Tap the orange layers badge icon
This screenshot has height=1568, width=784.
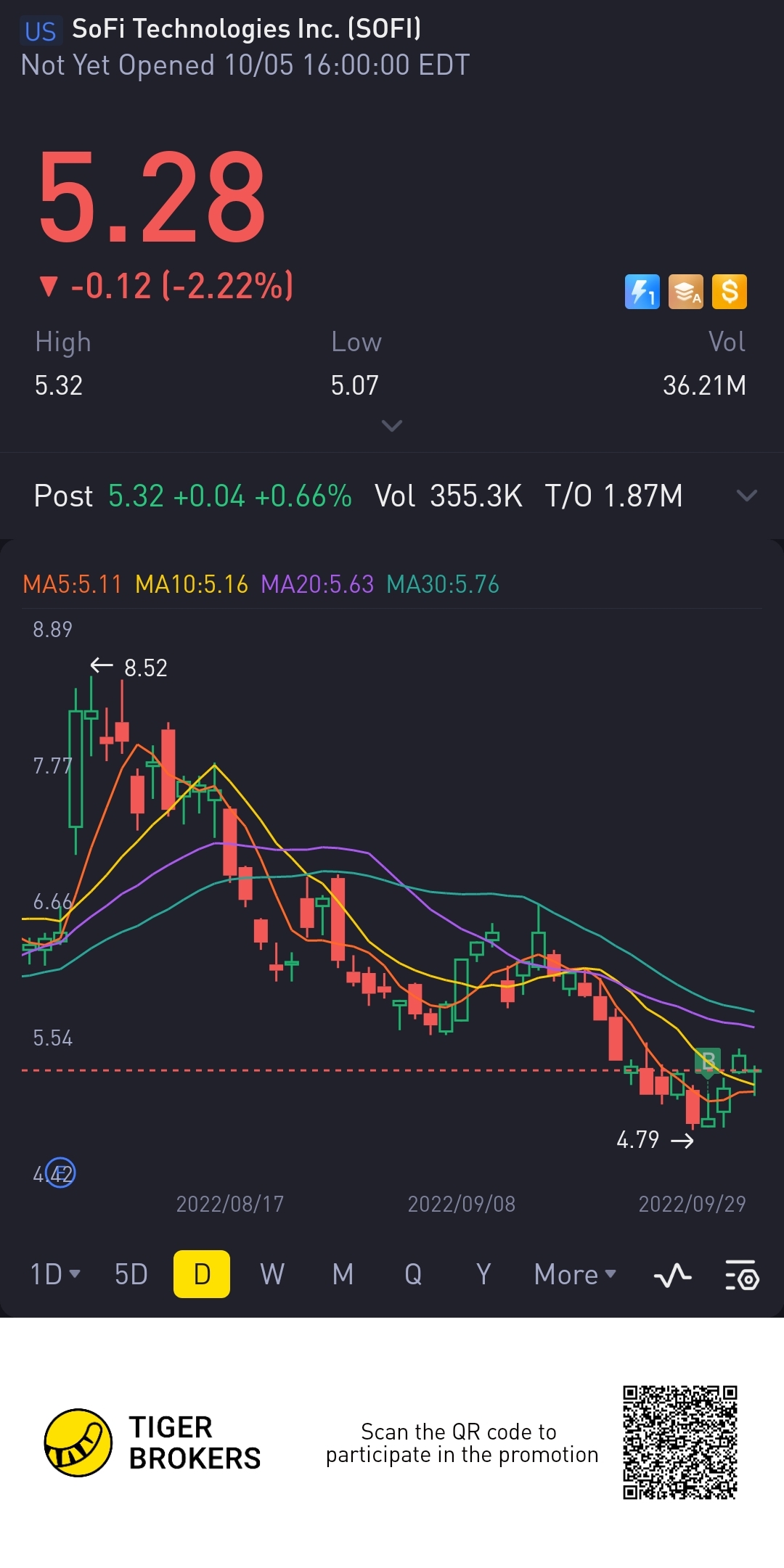686,292
